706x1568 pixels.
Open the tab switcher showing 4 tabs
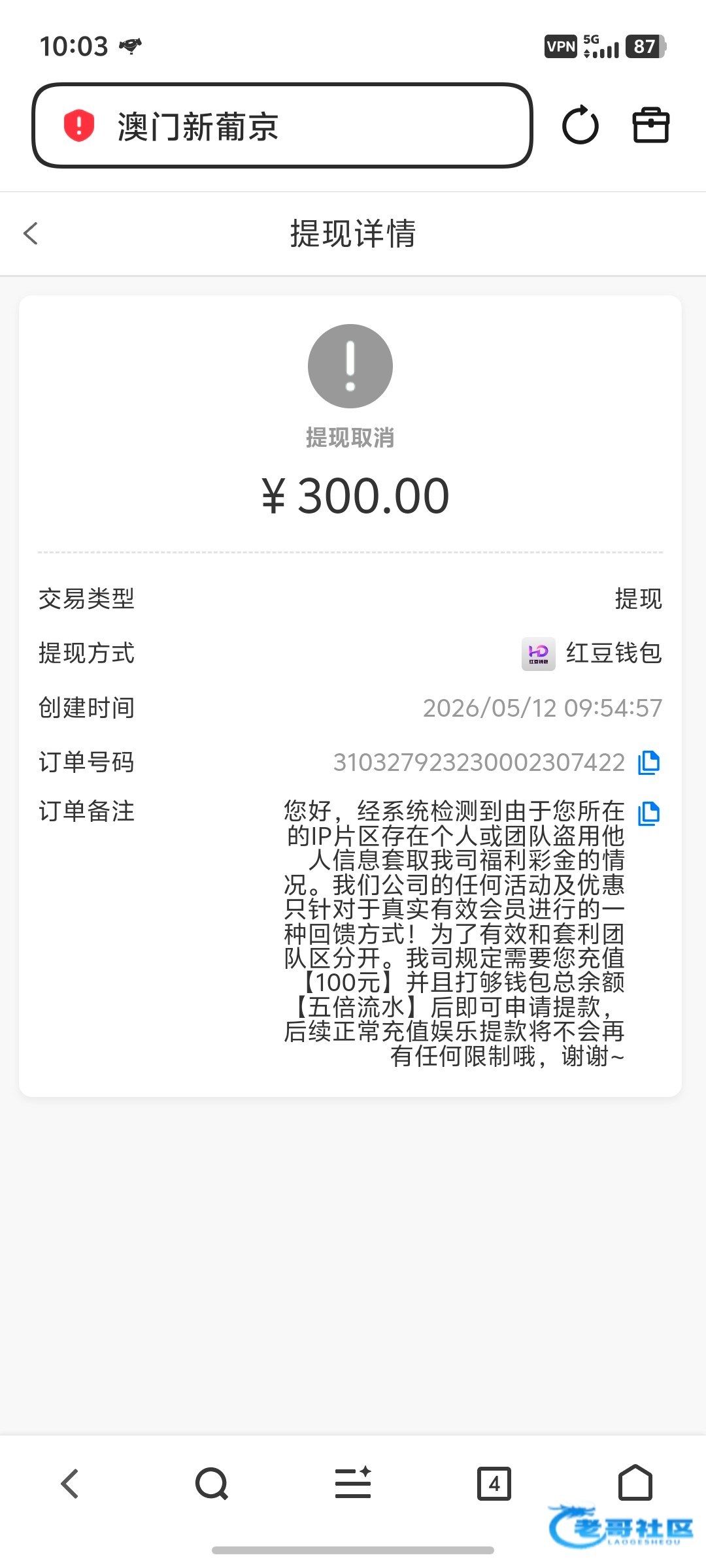[x=494, y=1484]
